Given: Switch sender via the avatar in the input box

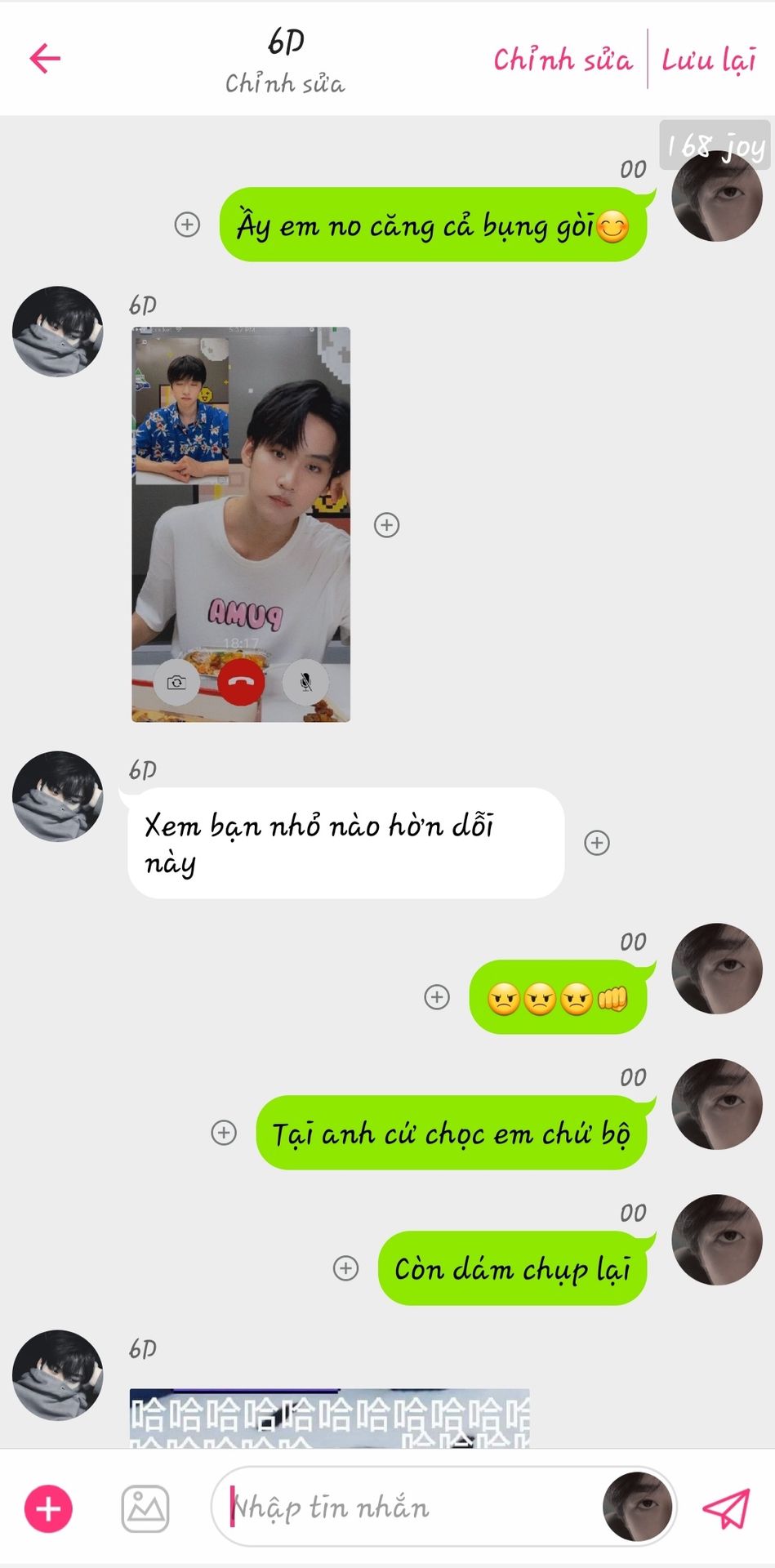Looking at the screenshot, I should click(x=637, y=1508).
